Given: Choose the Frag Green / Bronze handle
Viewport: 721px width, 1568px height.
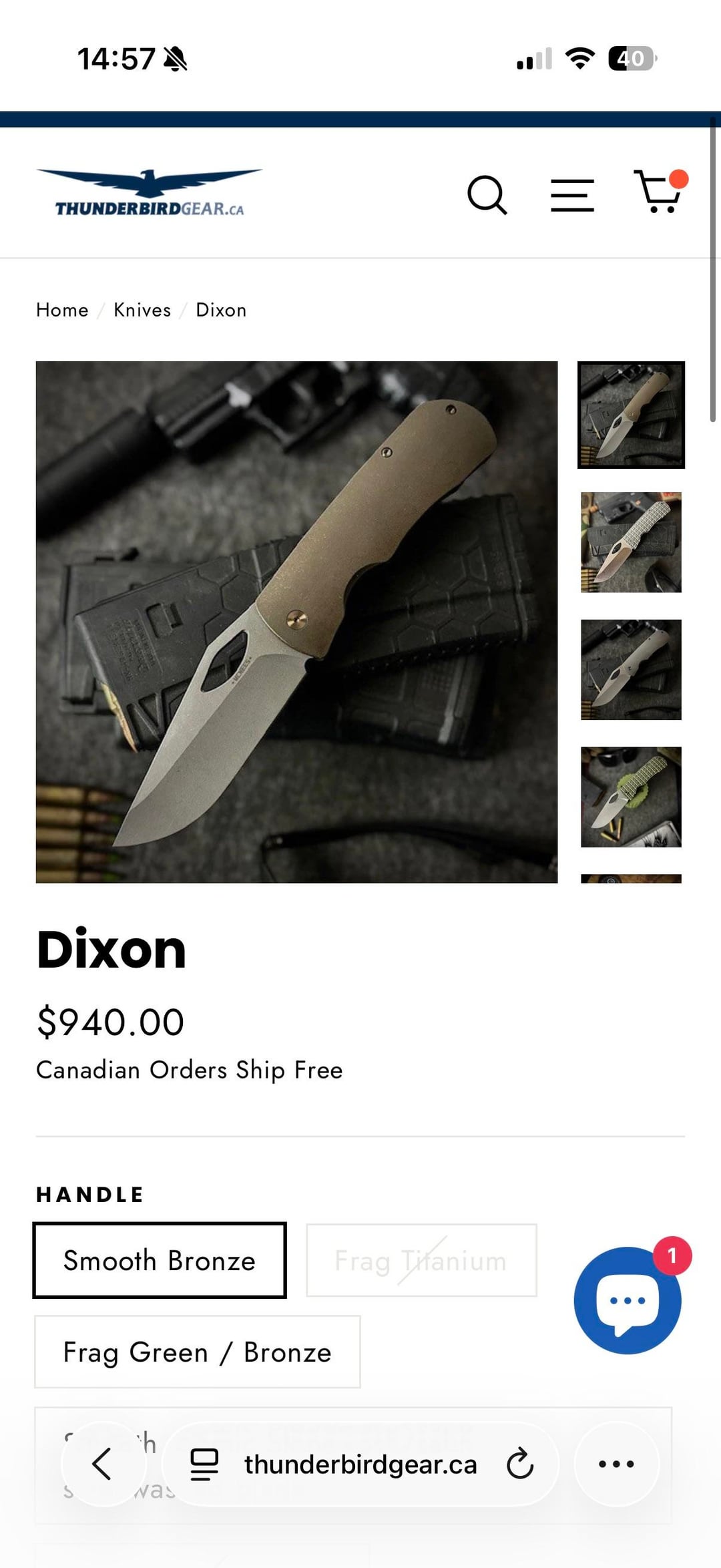Looking at the screenshot, I should pyautogui.click(x=198, y=1352).
